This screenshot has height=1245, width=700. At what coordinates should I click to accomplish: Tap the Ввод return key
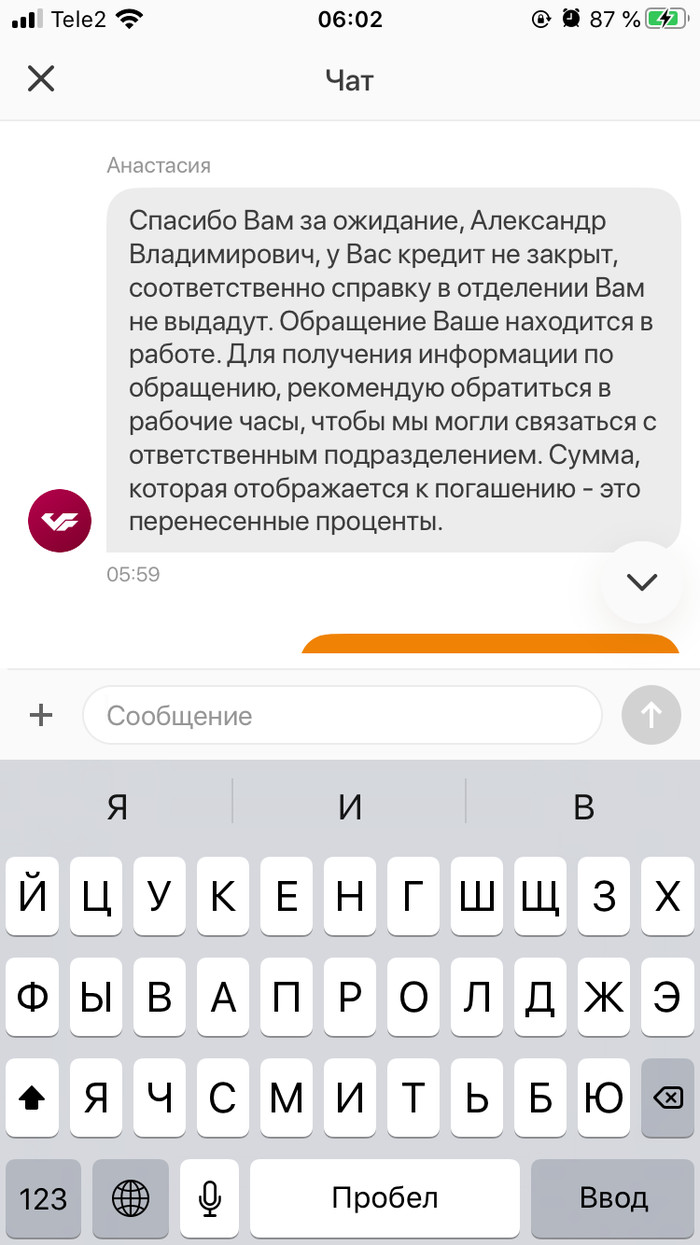coord(613,1198)
